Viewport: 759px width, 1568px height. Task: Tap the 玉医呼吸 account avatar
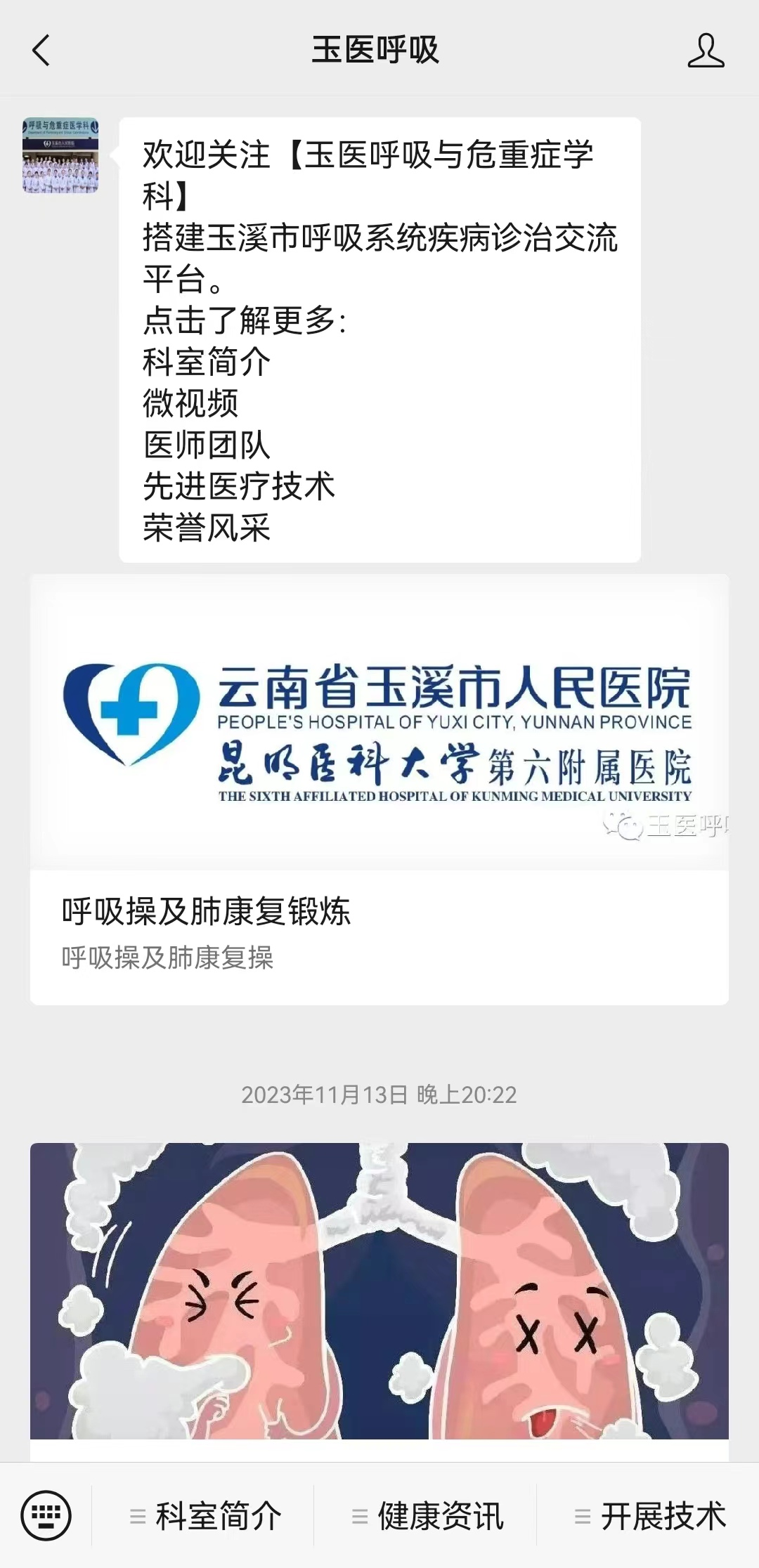(x=60, y=155)
